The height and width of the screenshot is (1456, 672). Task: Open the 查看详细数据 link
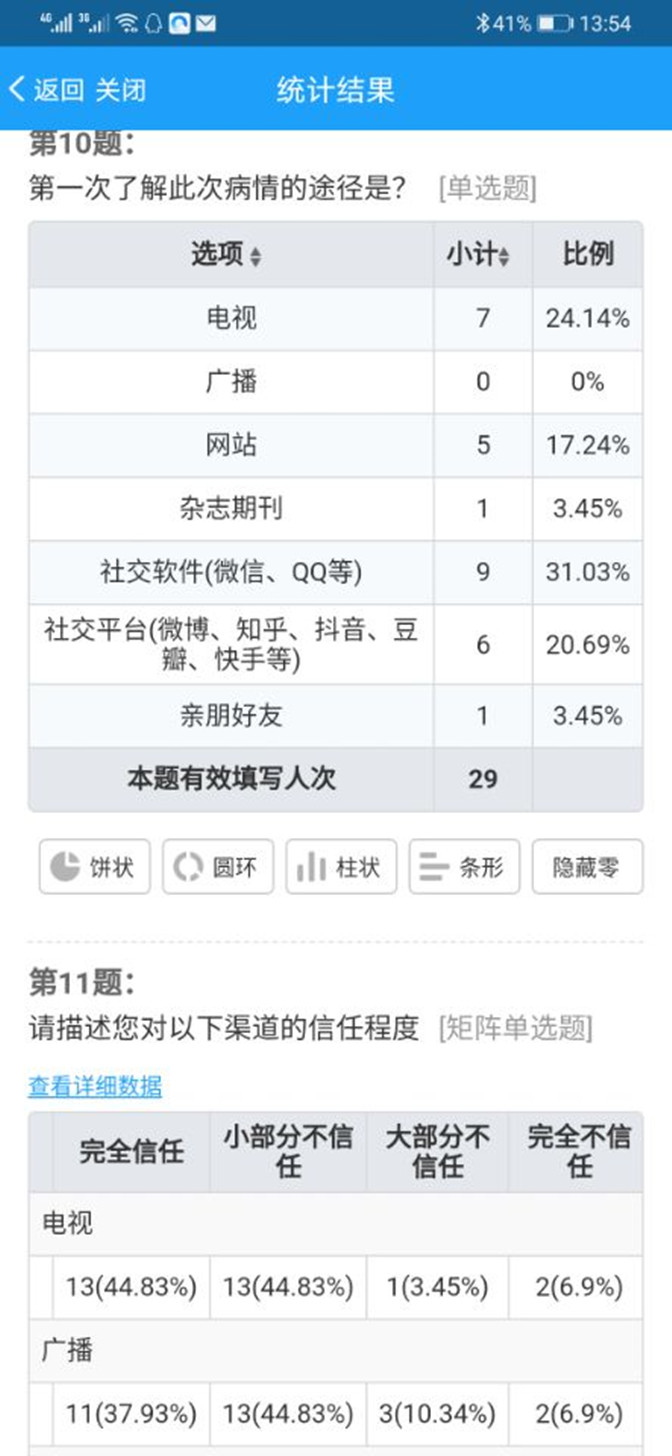[95, 1085]
